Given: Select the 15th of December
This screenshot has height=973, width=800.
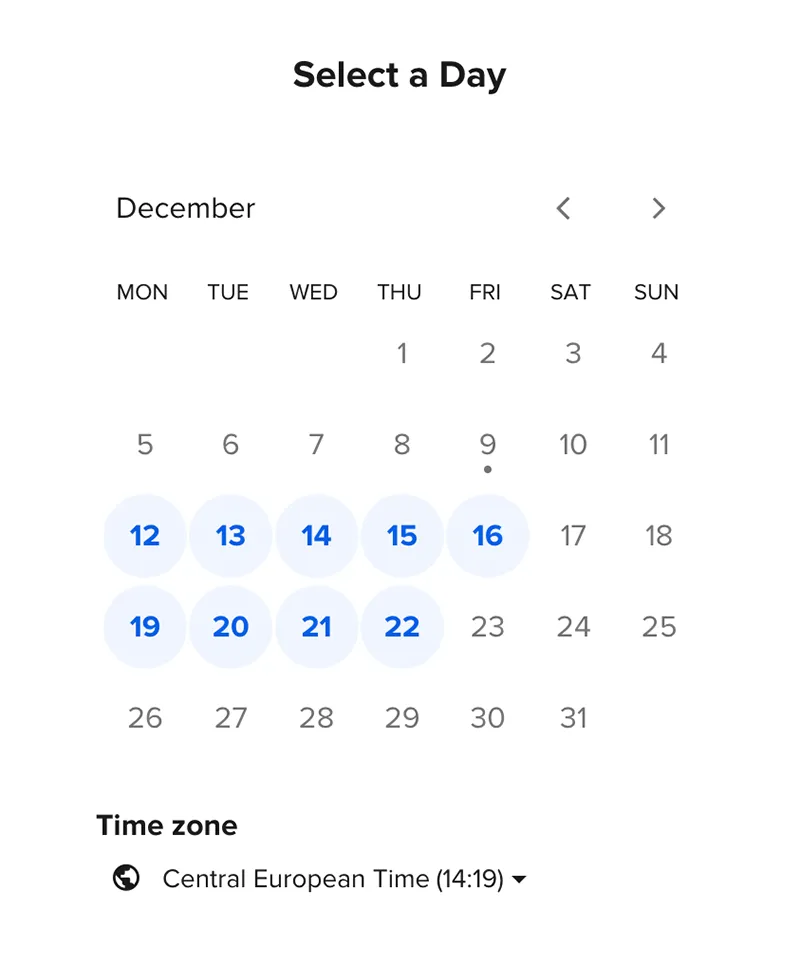Looking at the screenshot, I should pos(402,536).
